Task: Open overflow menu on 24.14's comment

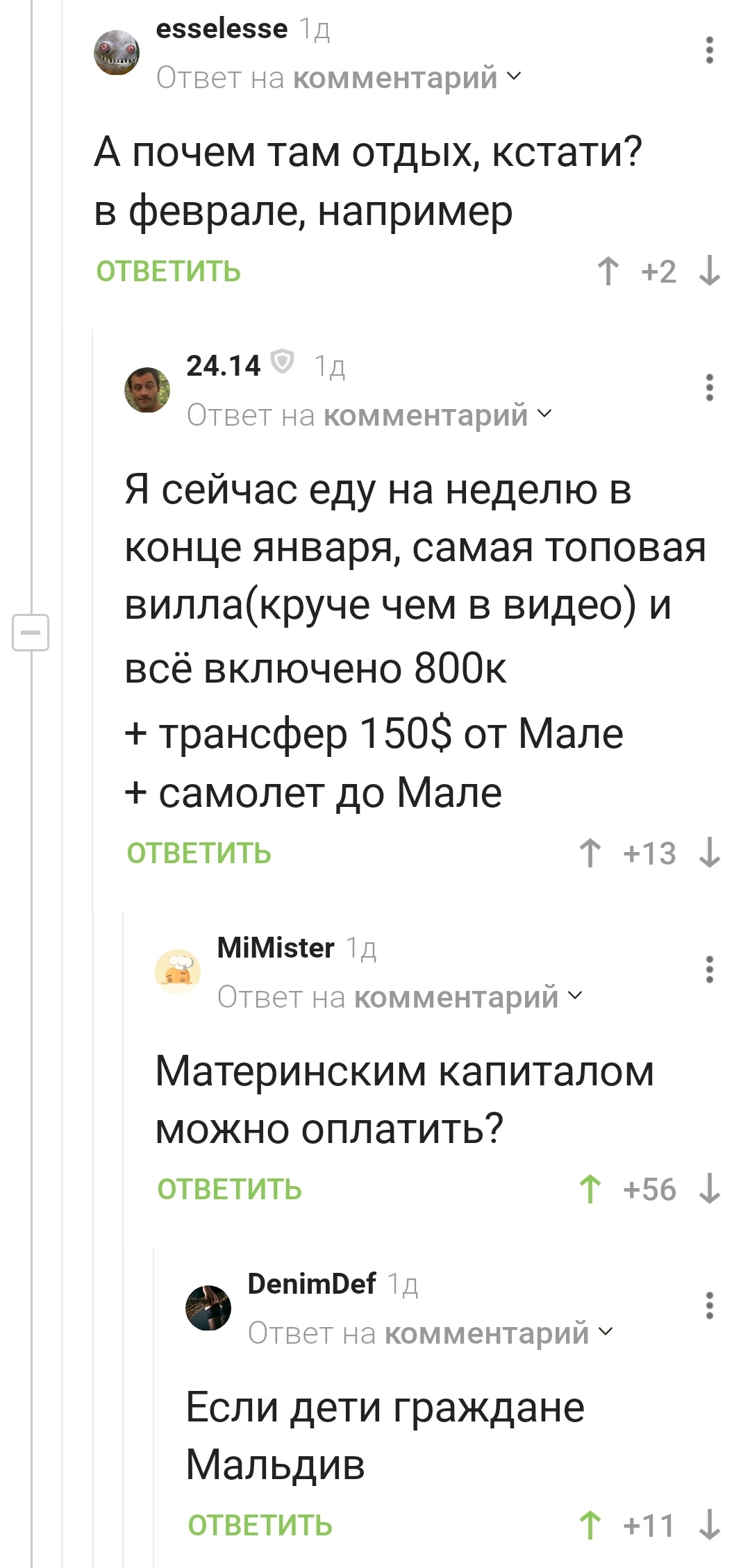Action: (709, 387)
